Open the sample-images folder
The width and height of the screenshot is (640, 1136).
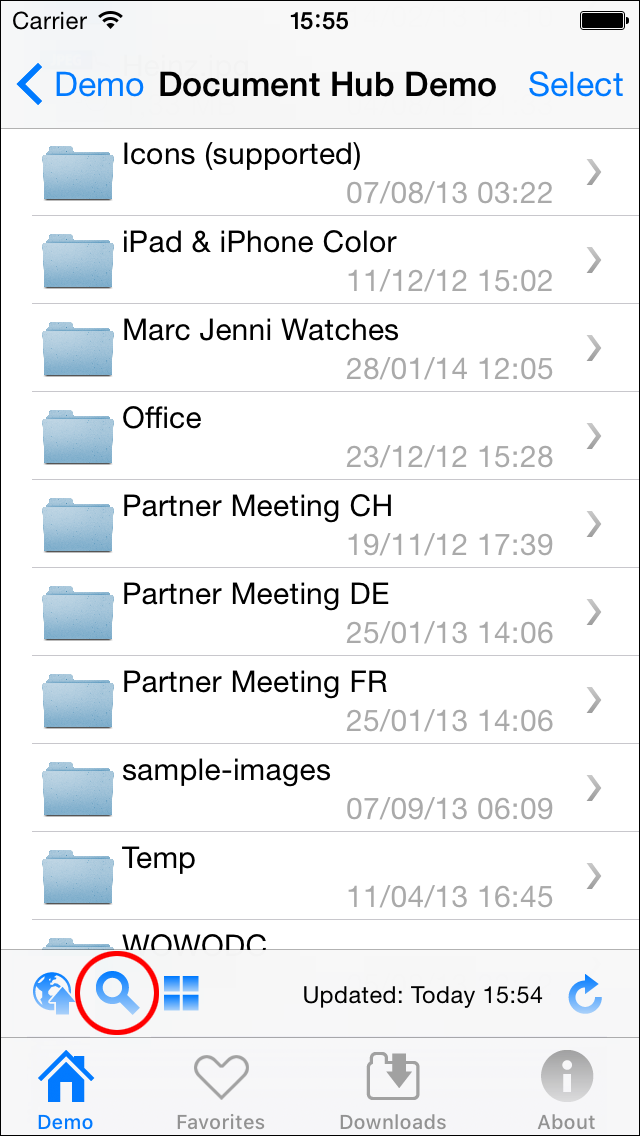tap(320, 788)
